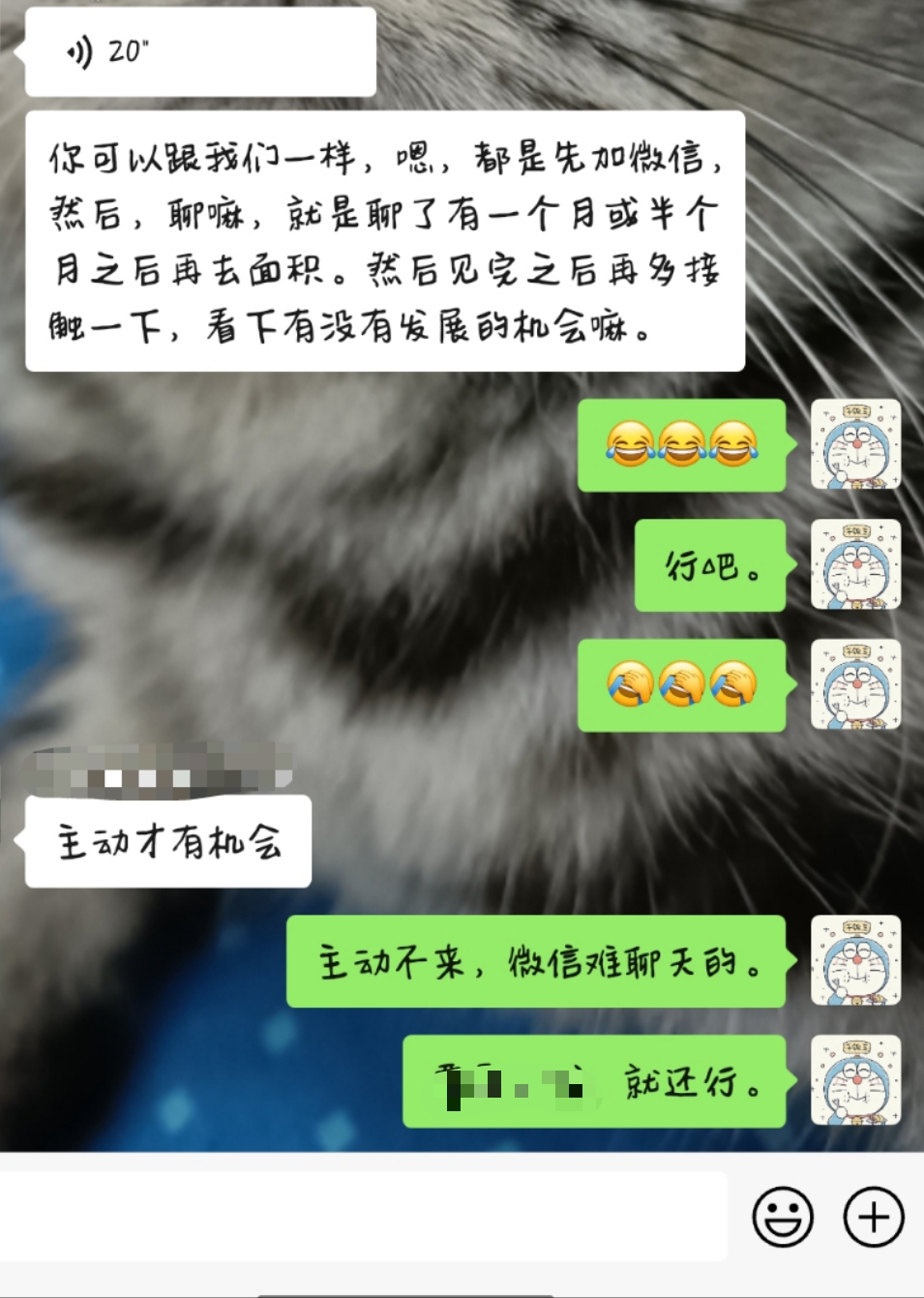Image resolution: width=924 pixels, height=1298 pixels.
Task: Open the avatar beside 主动不来，微信难聊天的。
Action: pos(855,961)
